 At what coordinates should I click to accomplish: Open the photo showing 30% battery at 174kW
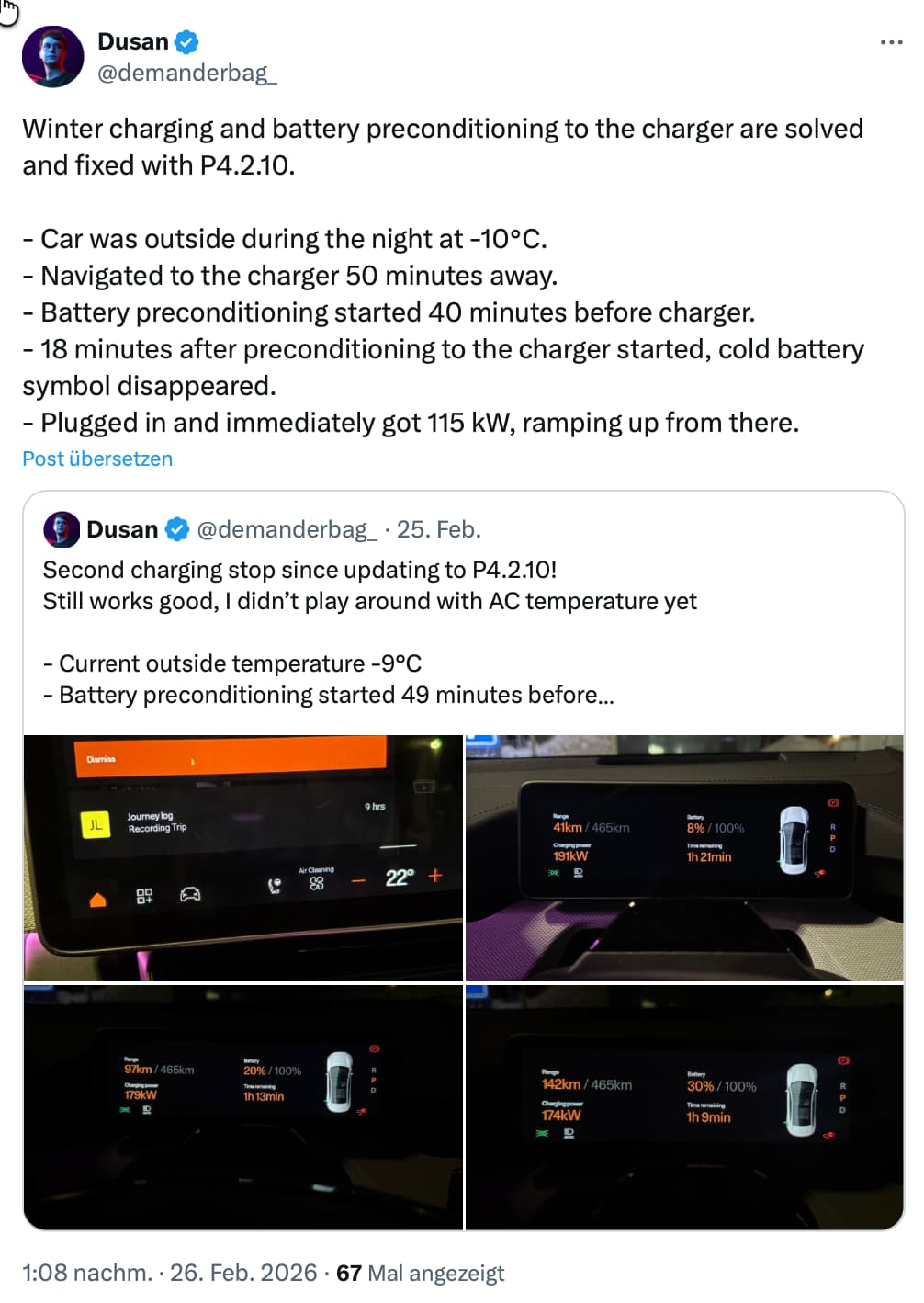684,1106
